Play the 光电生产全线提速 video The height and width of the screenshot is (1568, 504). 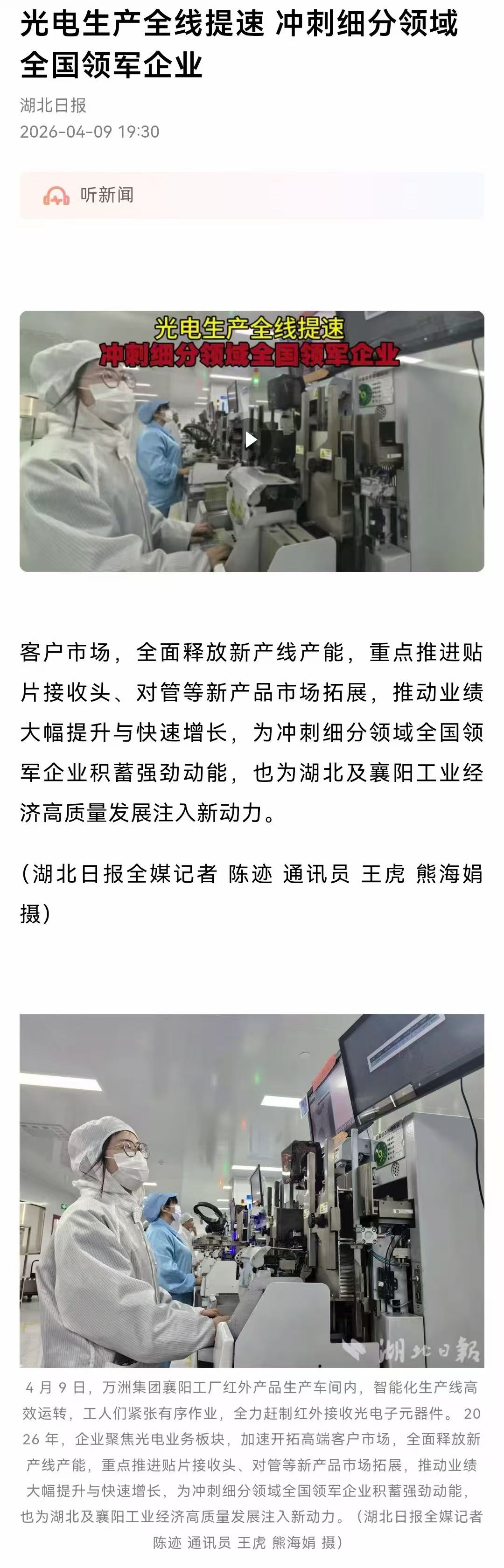click(251, 440)
